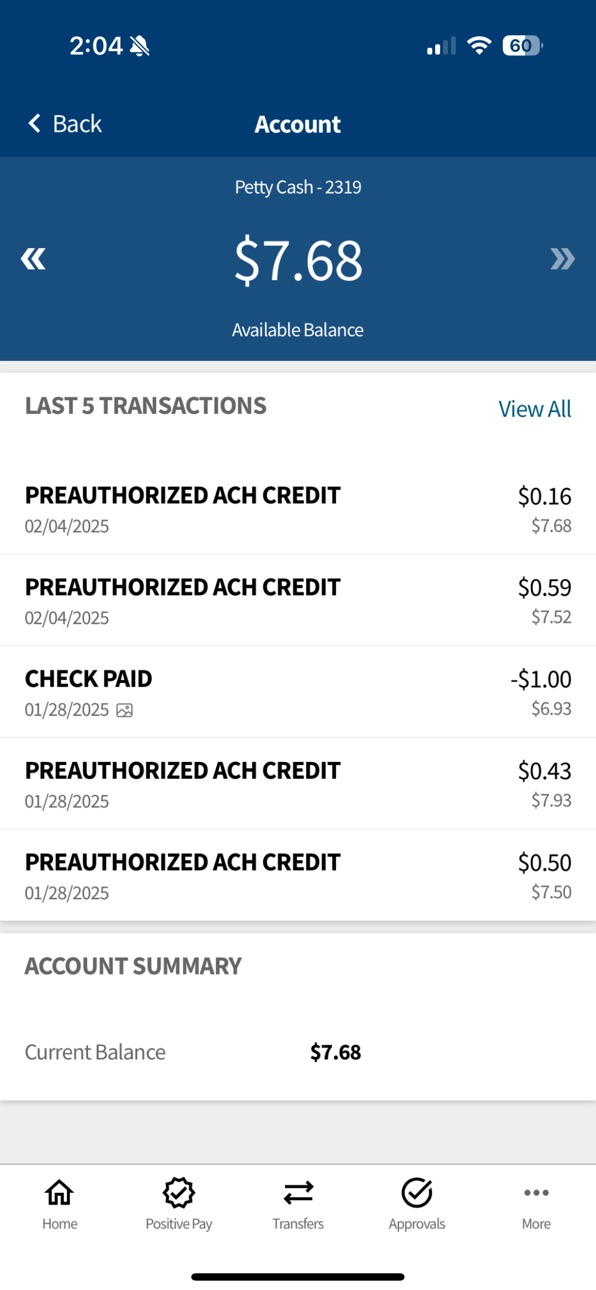
Task: Switch to previous account with left double arrow
Action: (33, 259)
